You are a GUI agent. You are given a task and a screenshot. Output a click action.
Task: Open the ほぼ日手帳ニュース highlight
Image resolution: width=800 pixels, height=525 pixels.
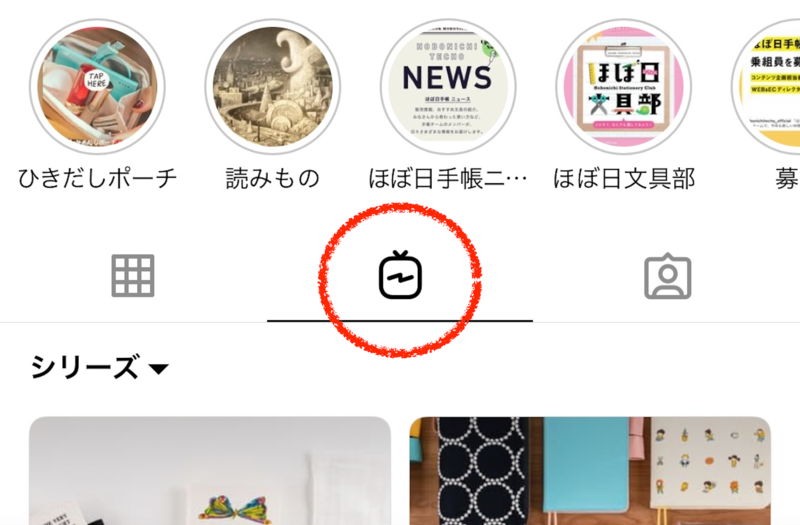coord(449,87)
